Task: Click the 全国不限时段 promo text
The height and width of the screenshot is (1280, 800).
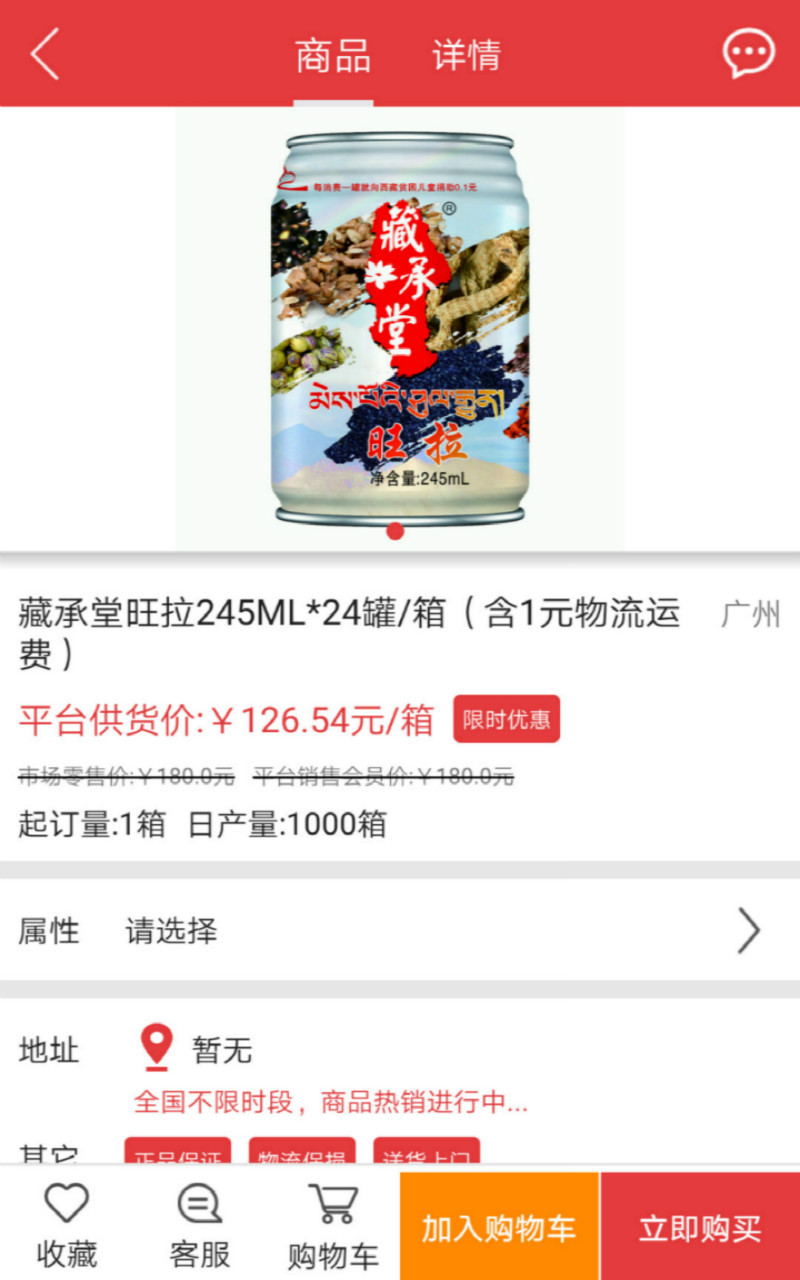Action: pos(330,1103)
